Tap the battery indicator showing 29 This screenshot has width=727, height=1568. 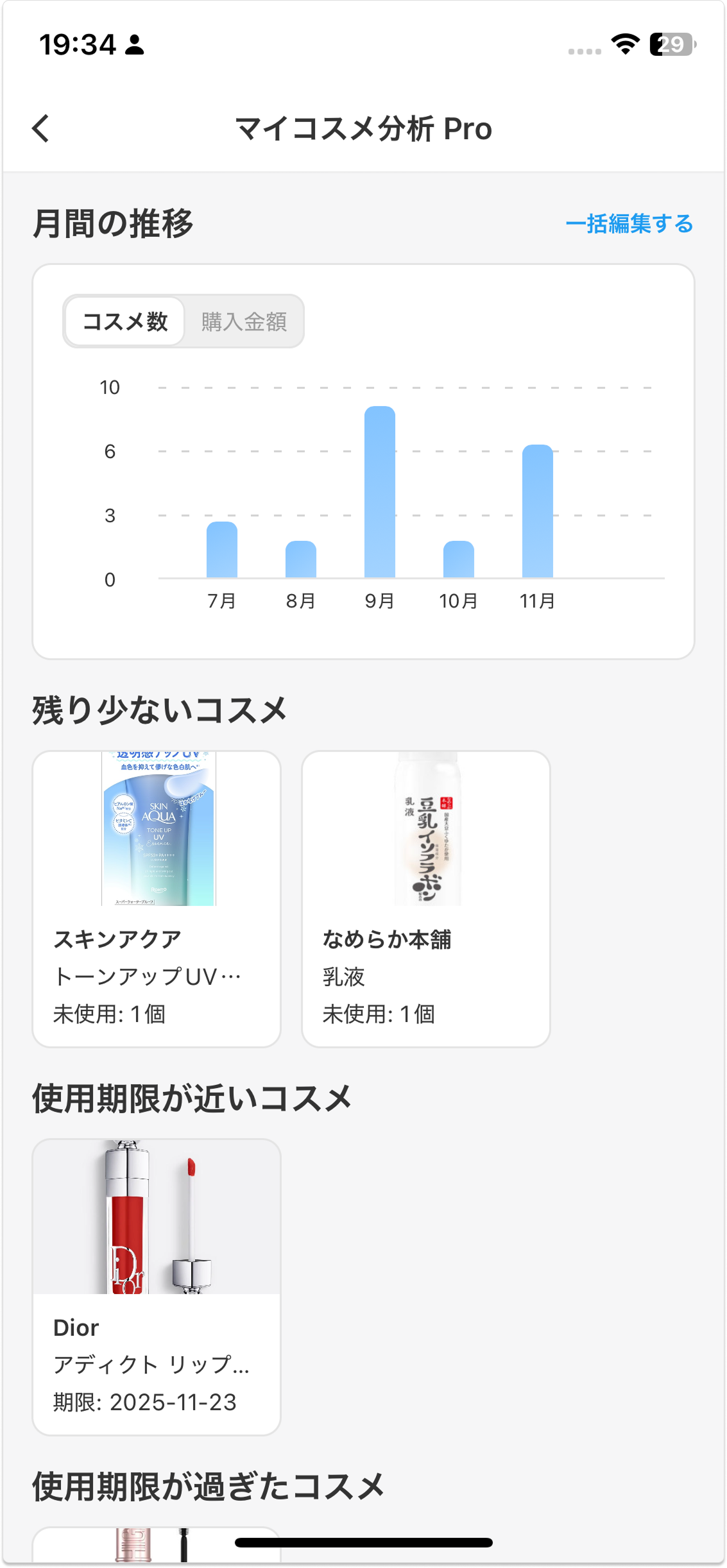672,44
